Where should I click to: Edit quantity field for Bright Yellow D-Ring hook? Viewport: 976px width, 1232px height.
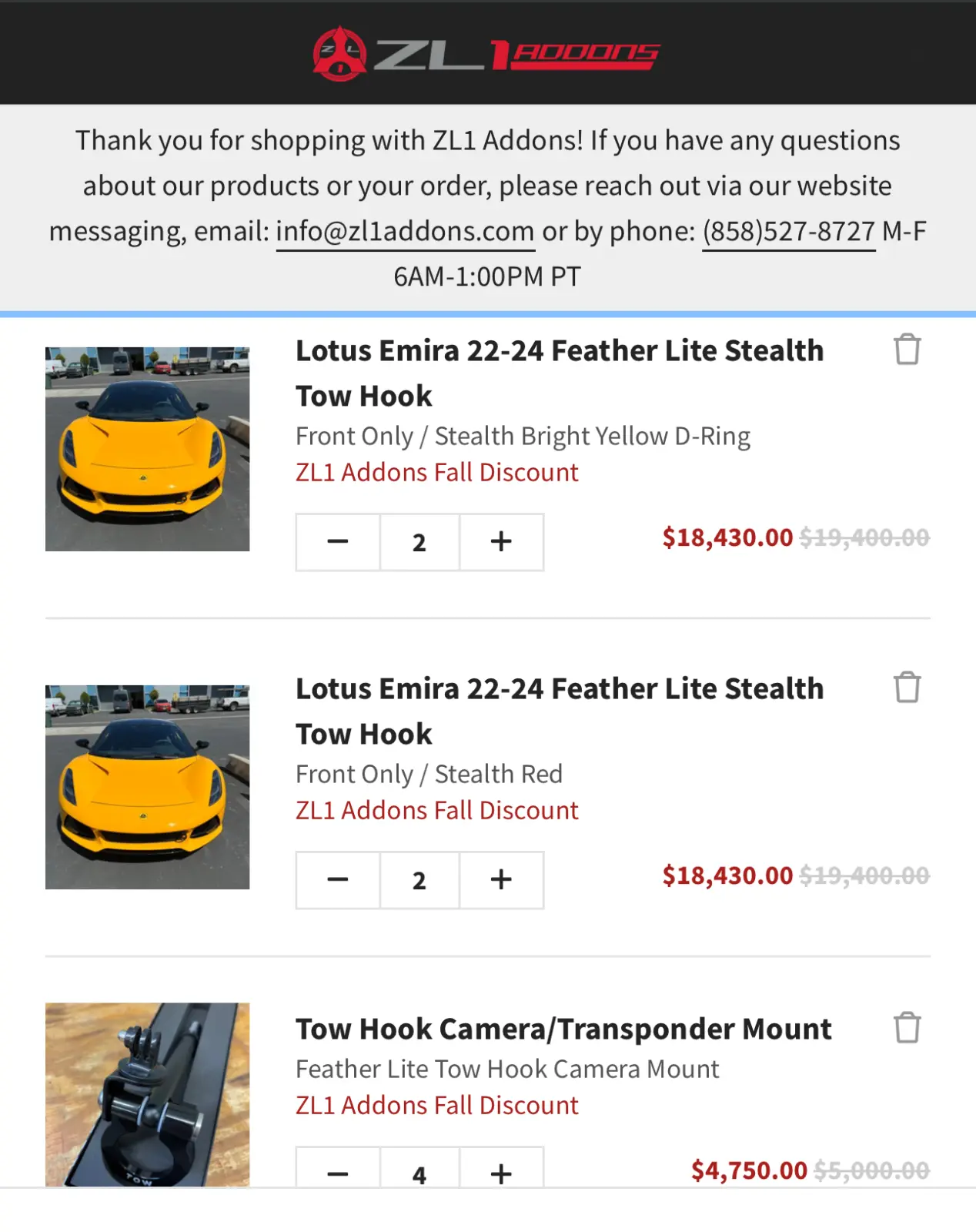tap(419, 542)
